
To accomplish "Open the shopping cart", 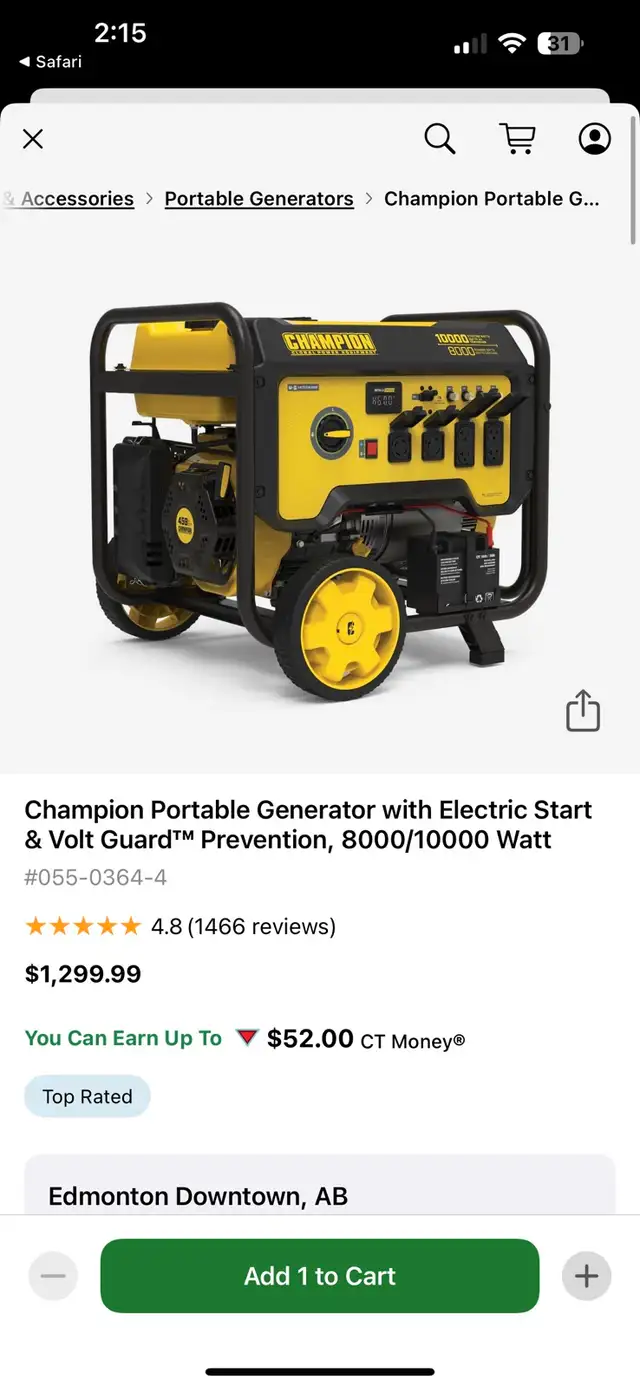I will point(517,139).
